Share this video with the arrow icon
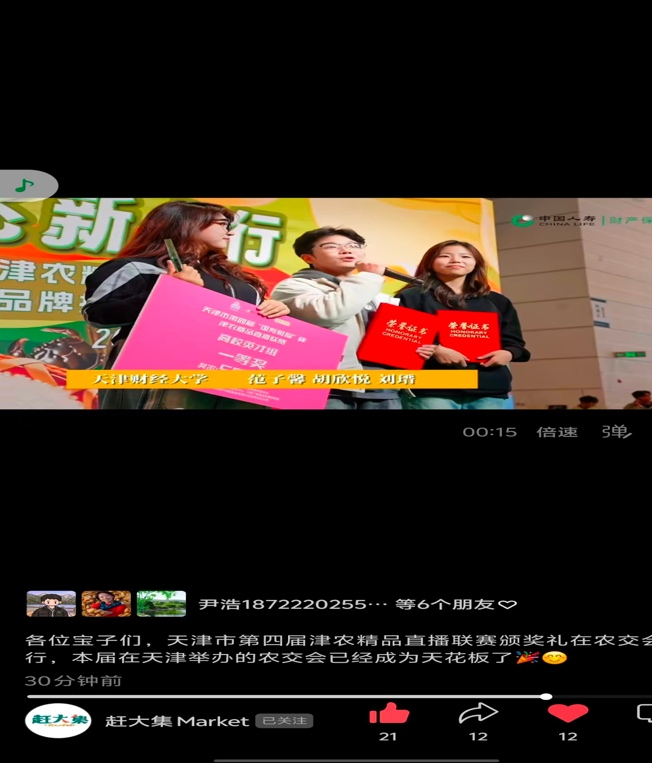652x763 pixels. (478, 714)
